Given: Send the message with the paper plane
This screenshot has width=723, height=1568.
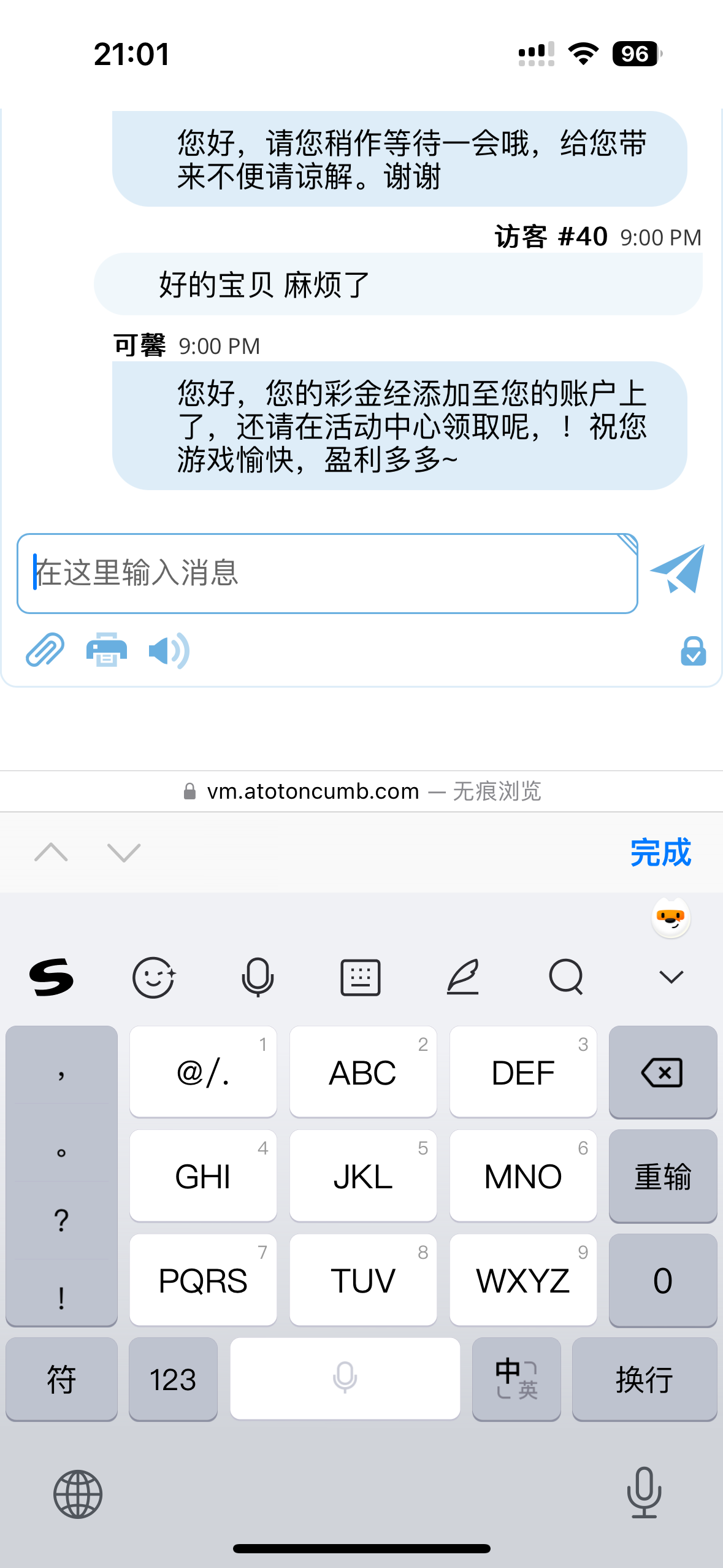Looking at the screenshot, I should [x=678, y=569].
